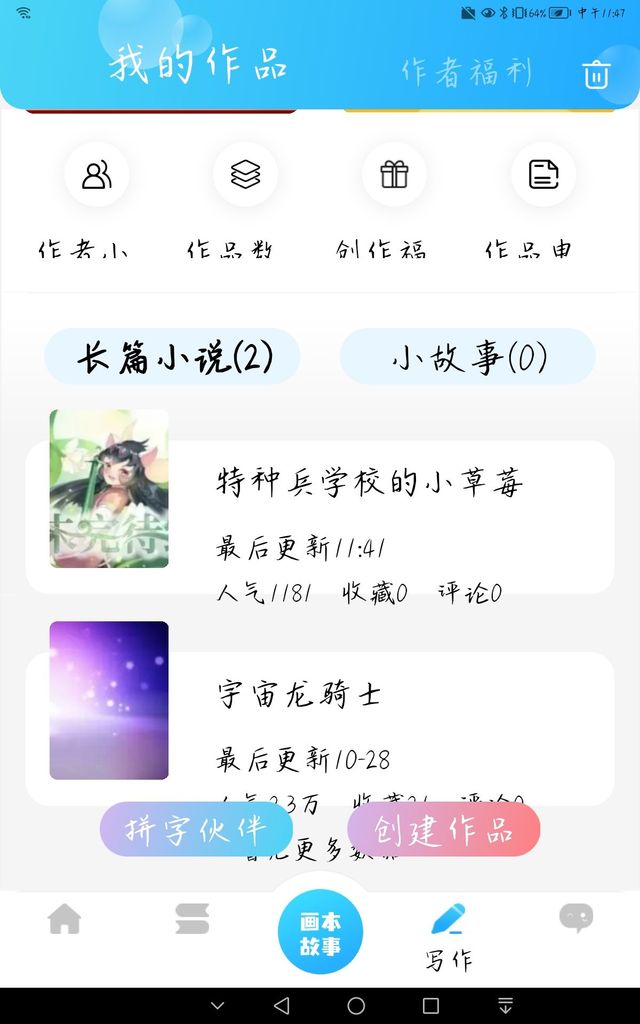Open the novel 宇宙龙骑士
640x1024 pixels.
300,695
